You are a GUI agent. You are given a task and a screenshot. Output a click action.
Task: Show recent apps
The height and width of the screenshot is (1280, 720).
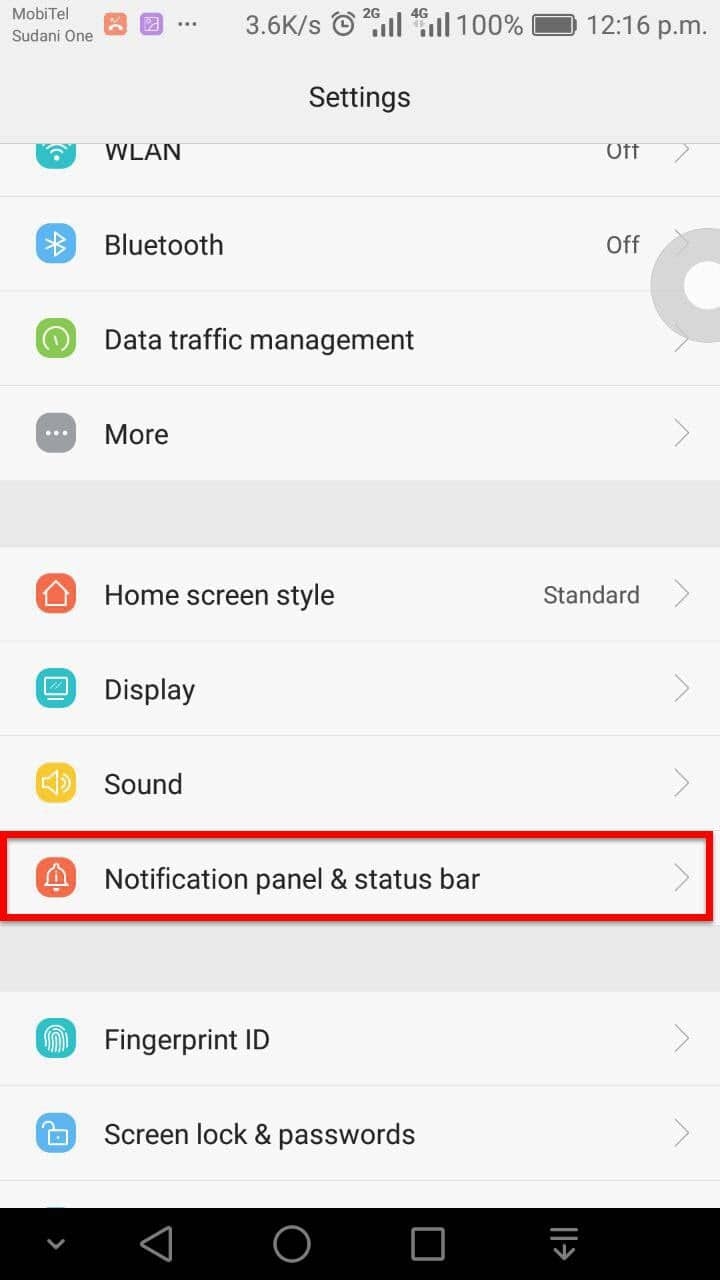pos(428,1244)
